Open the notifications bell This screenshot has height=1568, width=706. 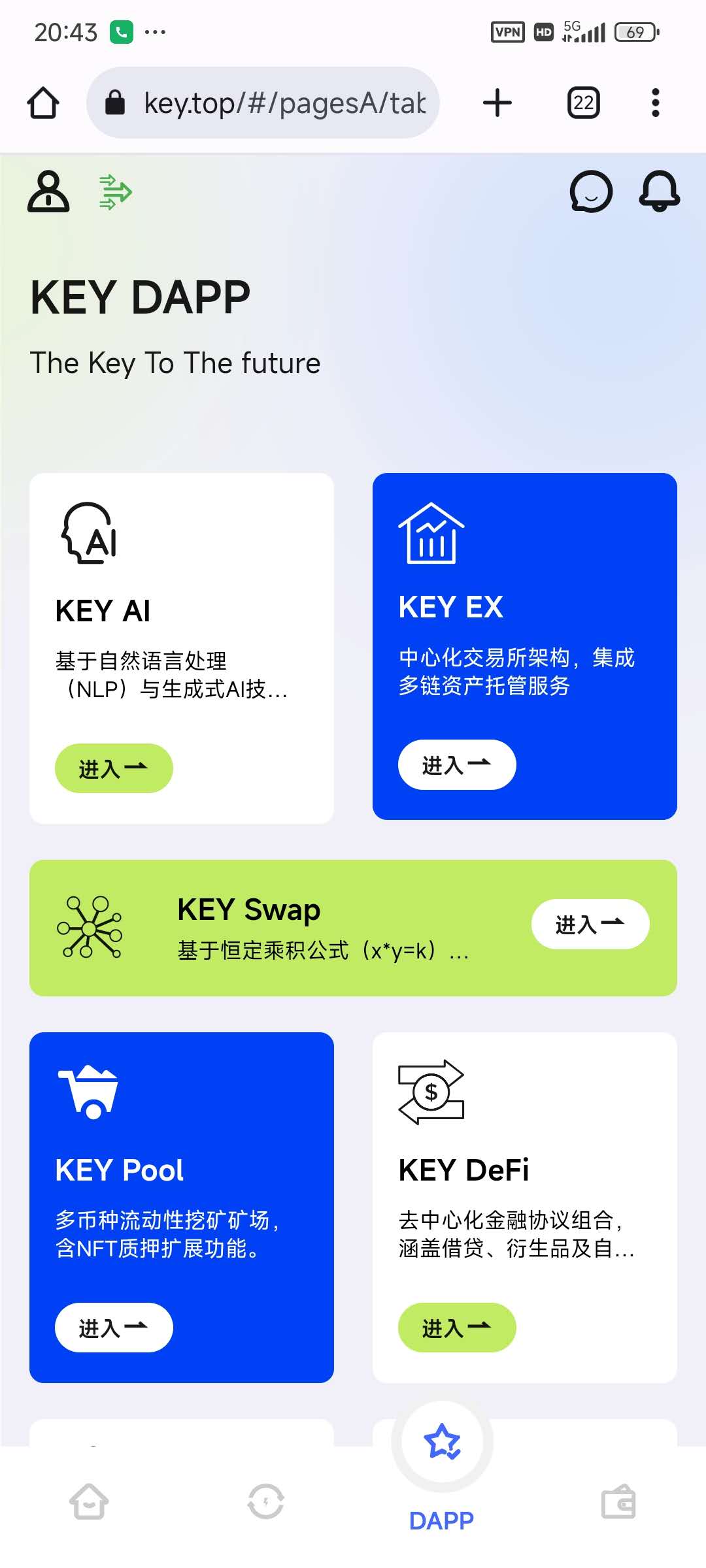click(x=659, y=192)
